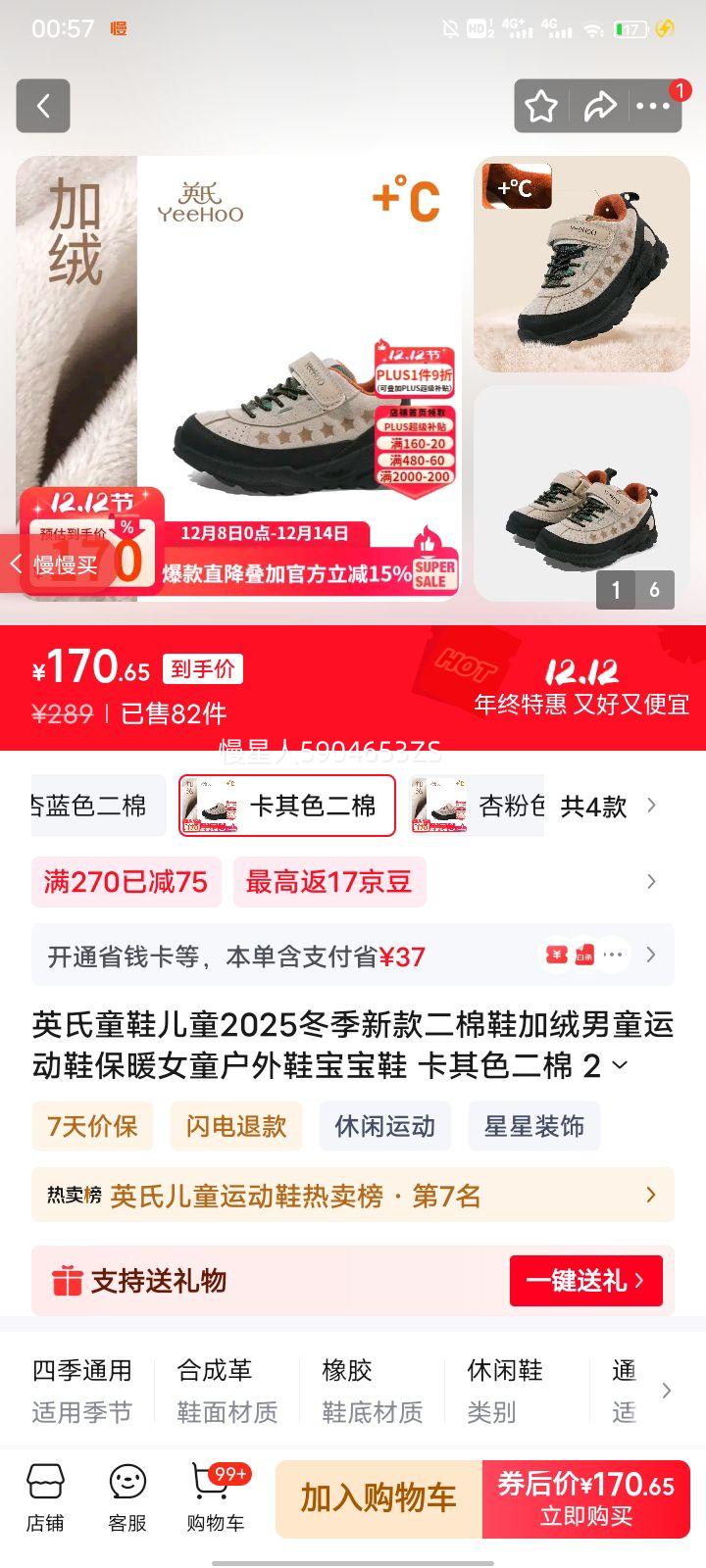The image size is (706, 1568).
Task: Tap the SUPER SALE promotion badge
Action: pos(431,568)
